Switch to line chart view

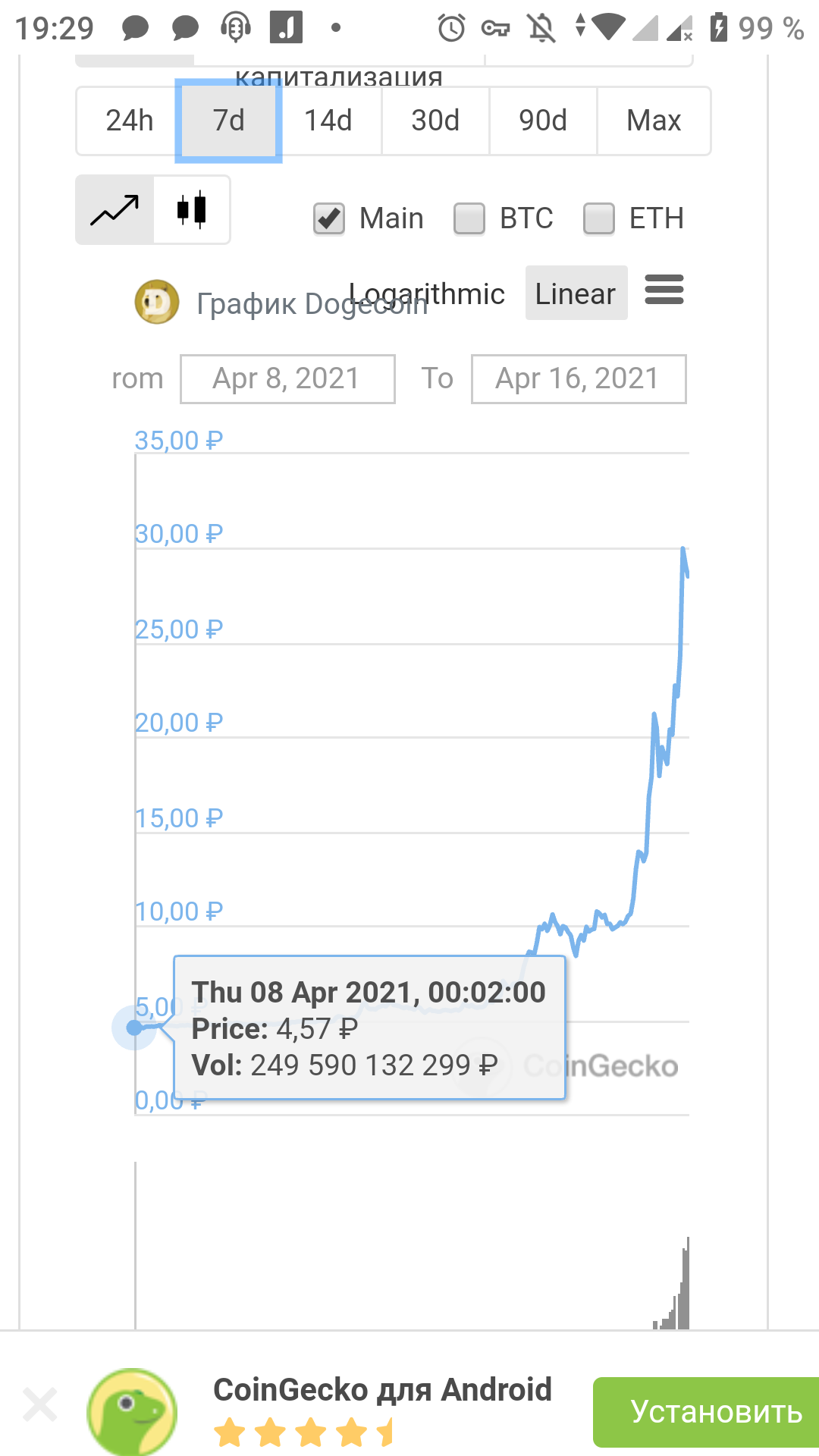(x=115, y=210)
